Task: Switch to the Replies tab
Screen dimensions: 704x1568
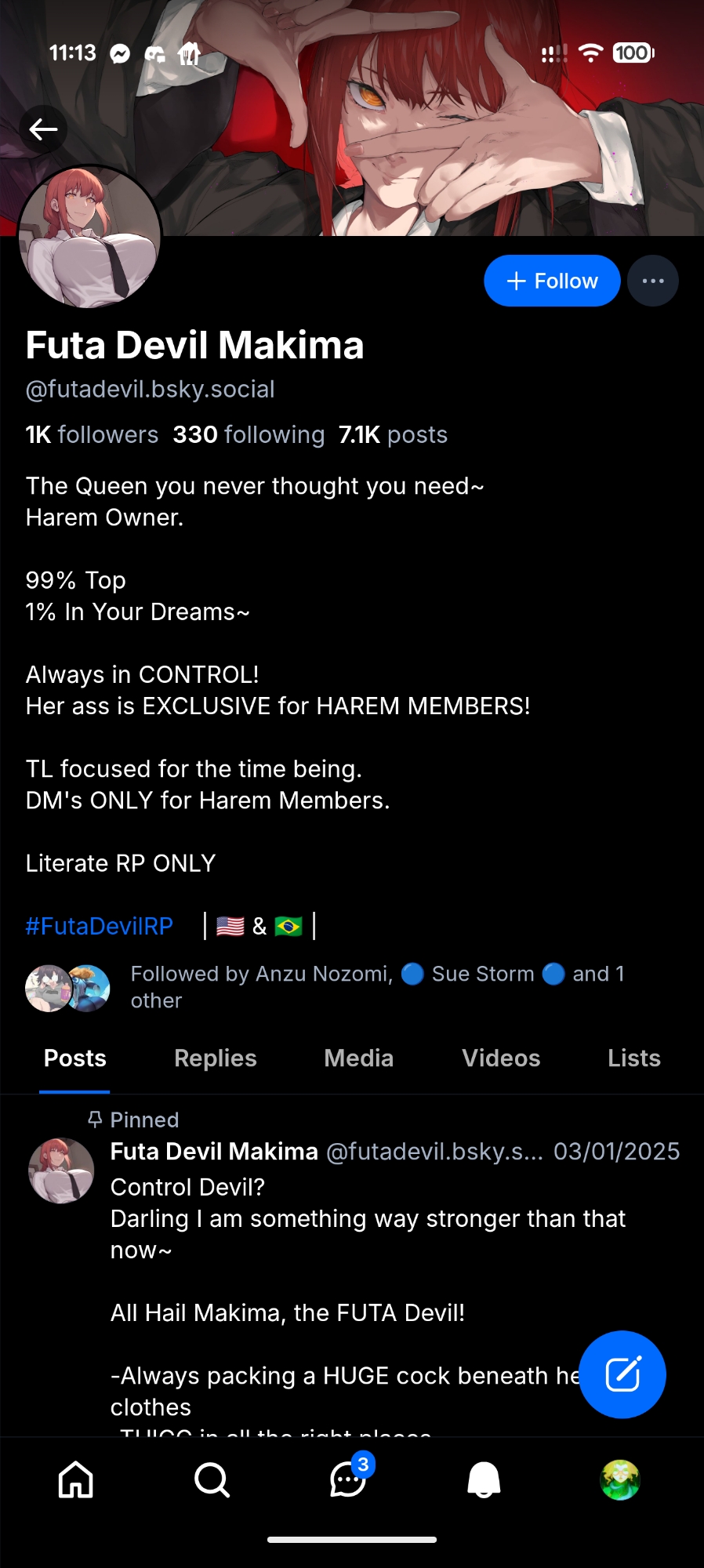Action: 215,1058
